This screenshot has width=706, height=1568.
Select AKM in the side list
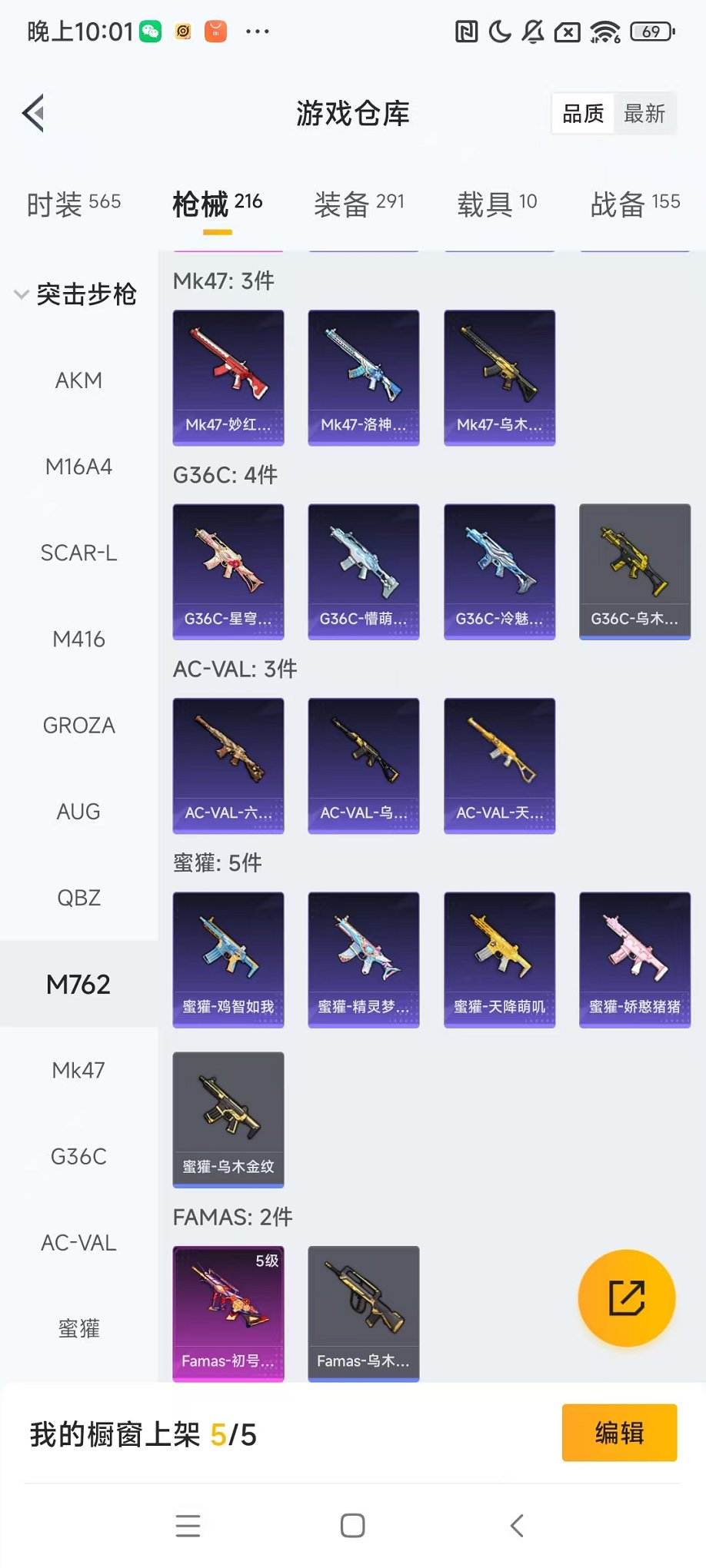[x=78, y=380]
